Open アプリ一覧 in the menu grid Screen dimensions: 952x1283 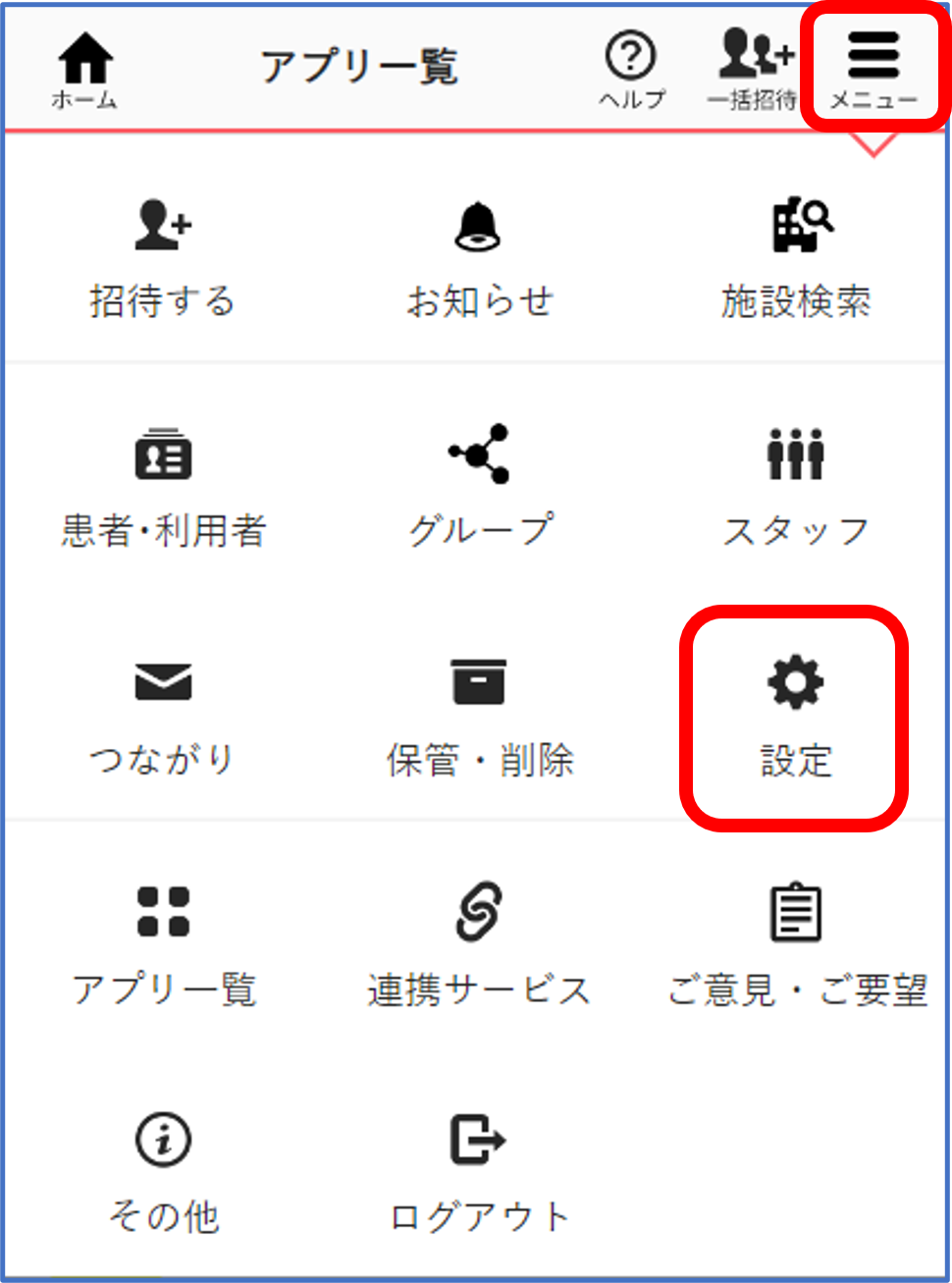coord(163,946)
